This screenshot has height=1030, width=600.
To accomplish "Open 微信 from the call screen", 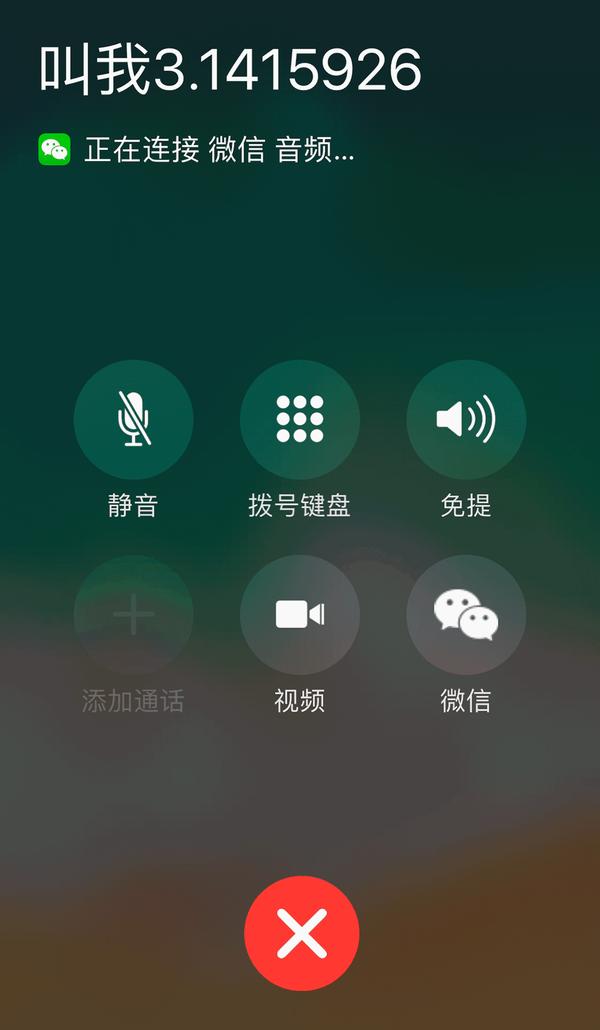I will click(x=466, y=614).
